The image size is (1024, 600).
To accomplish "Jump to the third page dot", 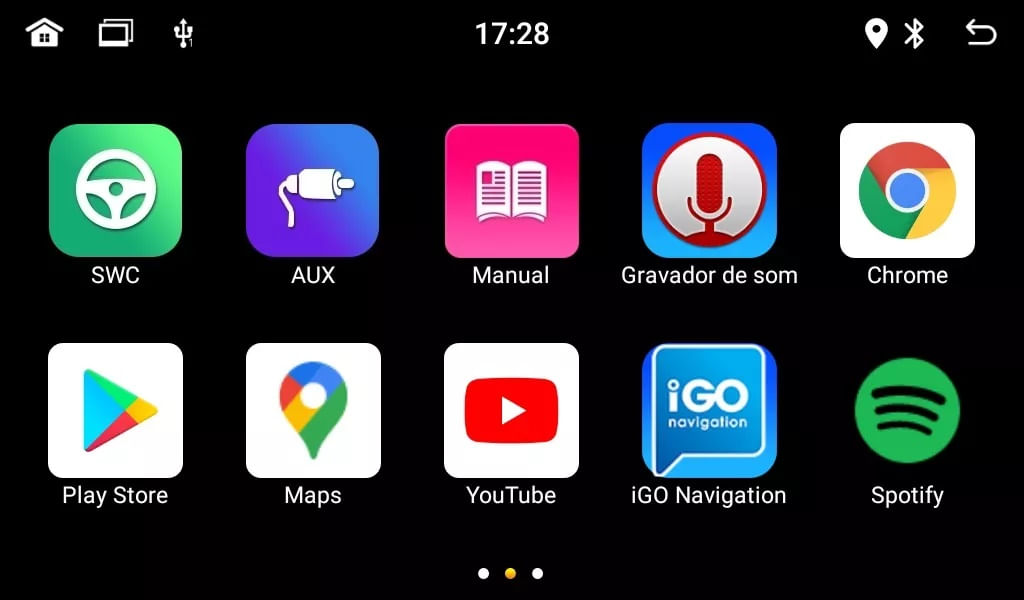I will tap(538, 573).
